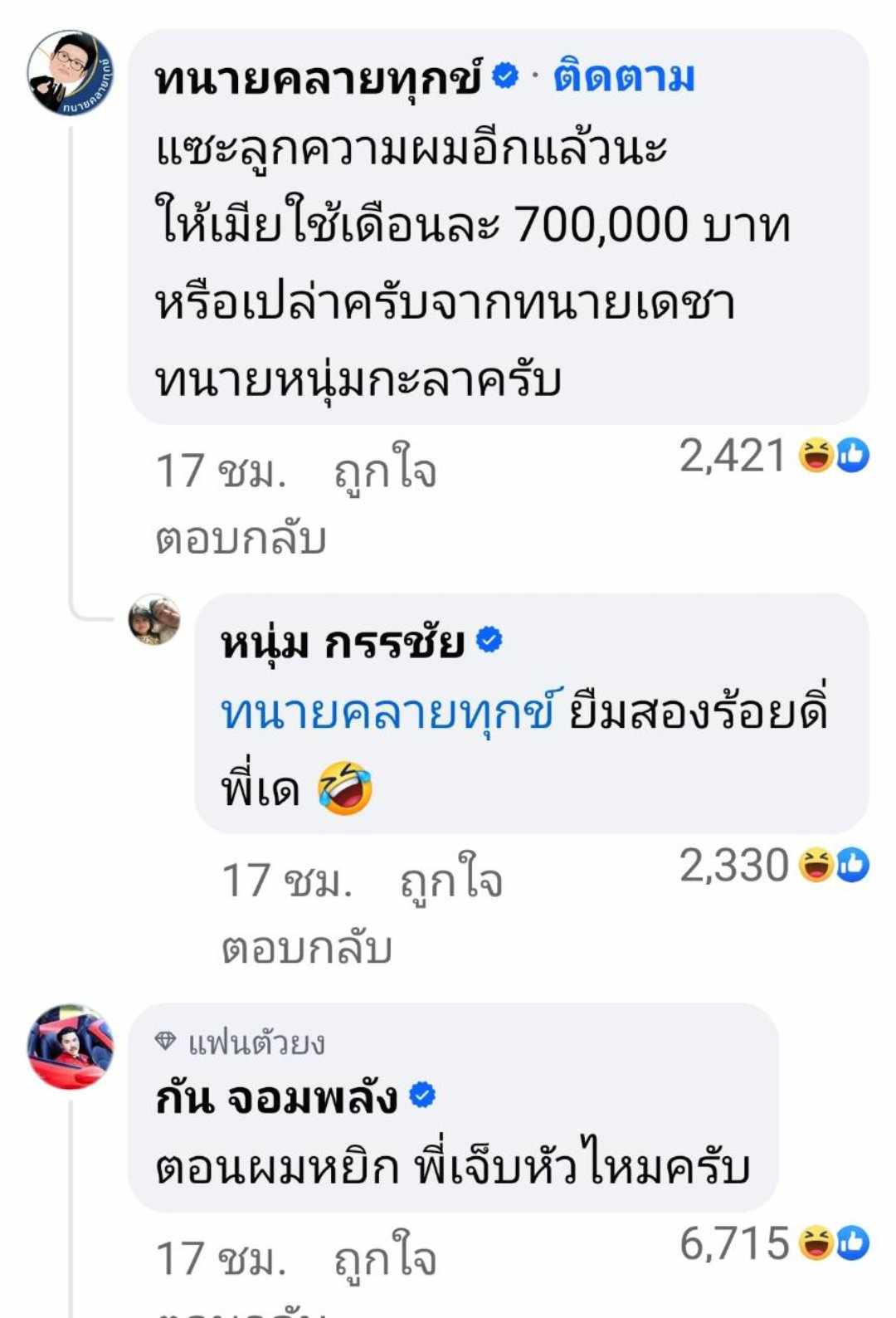Screen dimensions: 896x1318
Task: Open กัน จอมพลัง profile name
Action: pyautogui.click(x=277, y=1099)
